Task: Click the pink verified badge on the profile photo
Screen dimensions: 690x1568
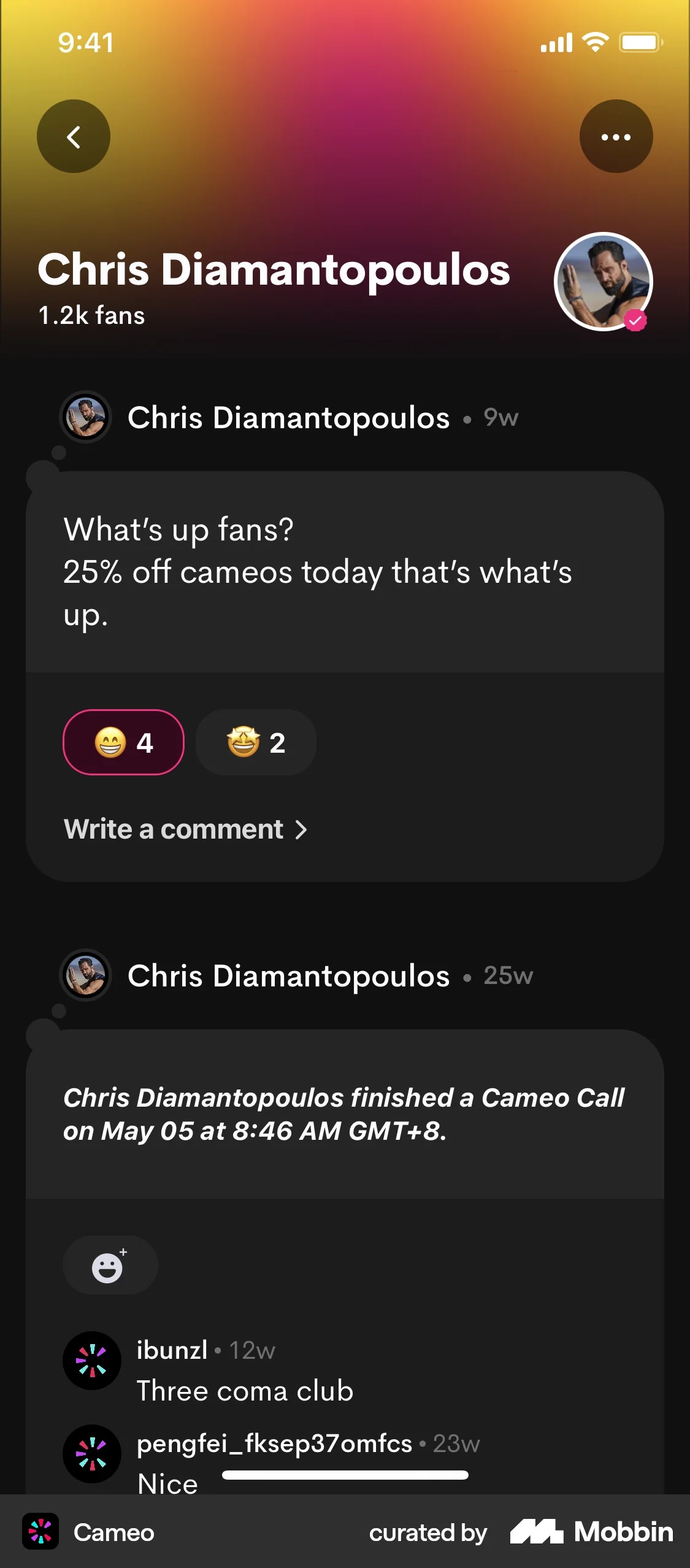Action: [637, 320]
